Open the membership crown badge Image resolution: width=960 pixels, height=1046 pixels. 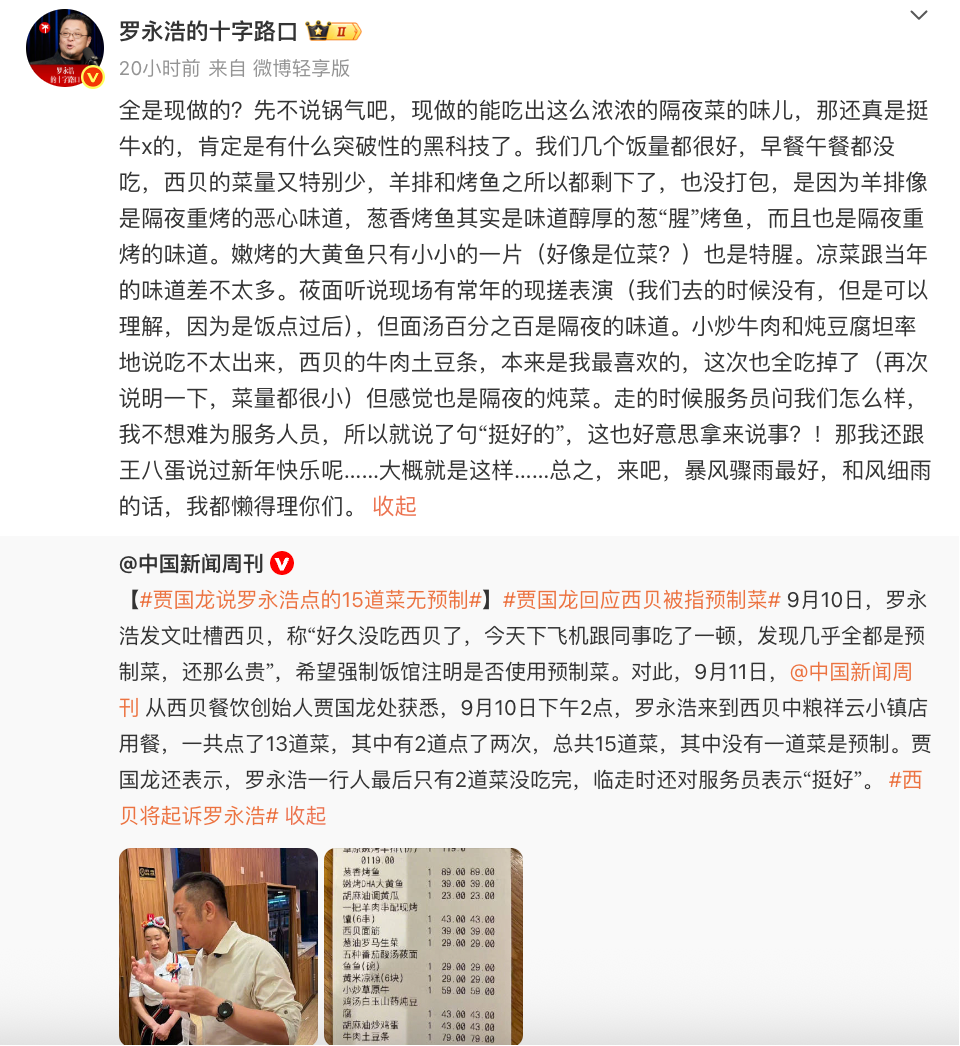[x=333, y=32]
